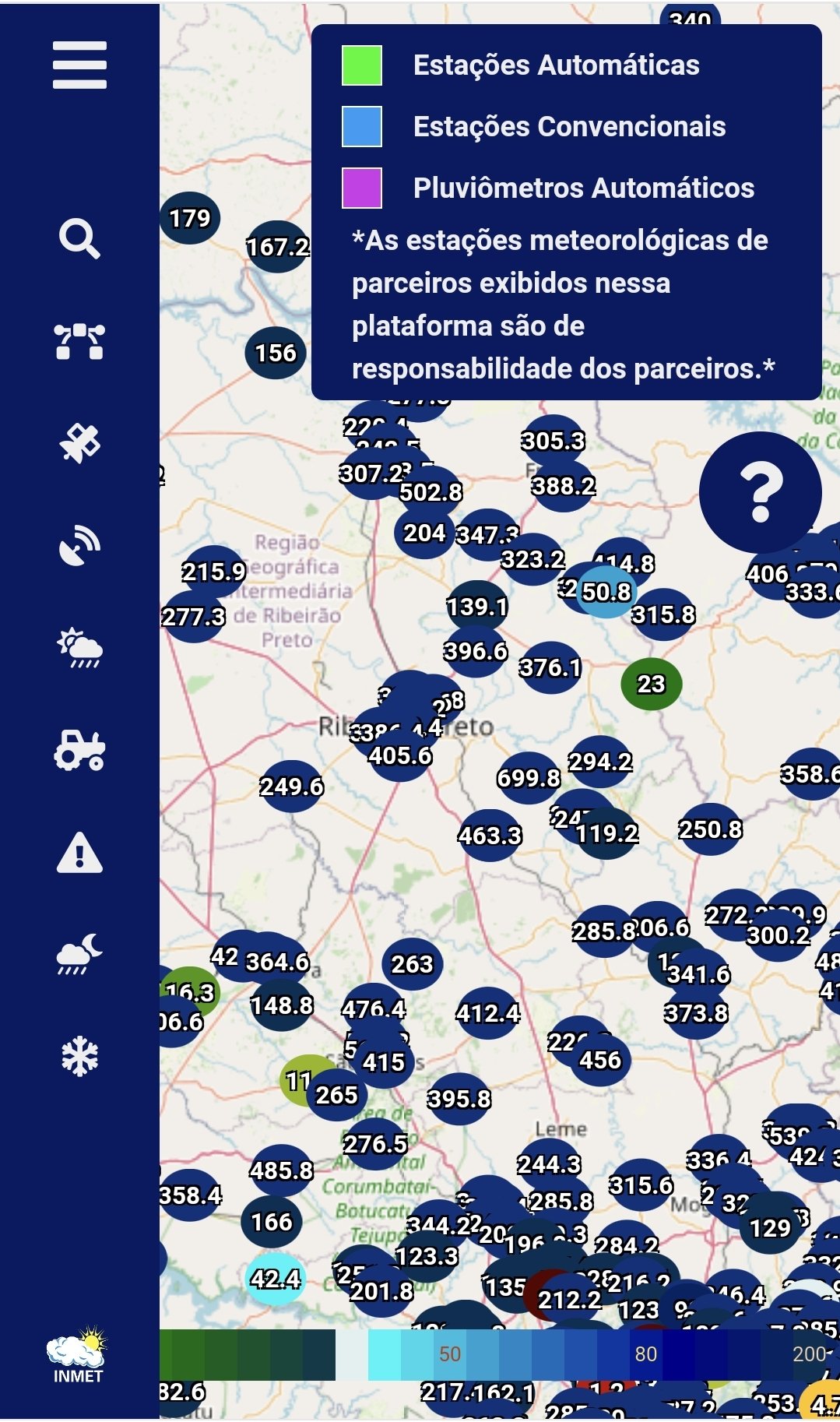Open the search tool
840x1422 pixels.
click(79, 239)
